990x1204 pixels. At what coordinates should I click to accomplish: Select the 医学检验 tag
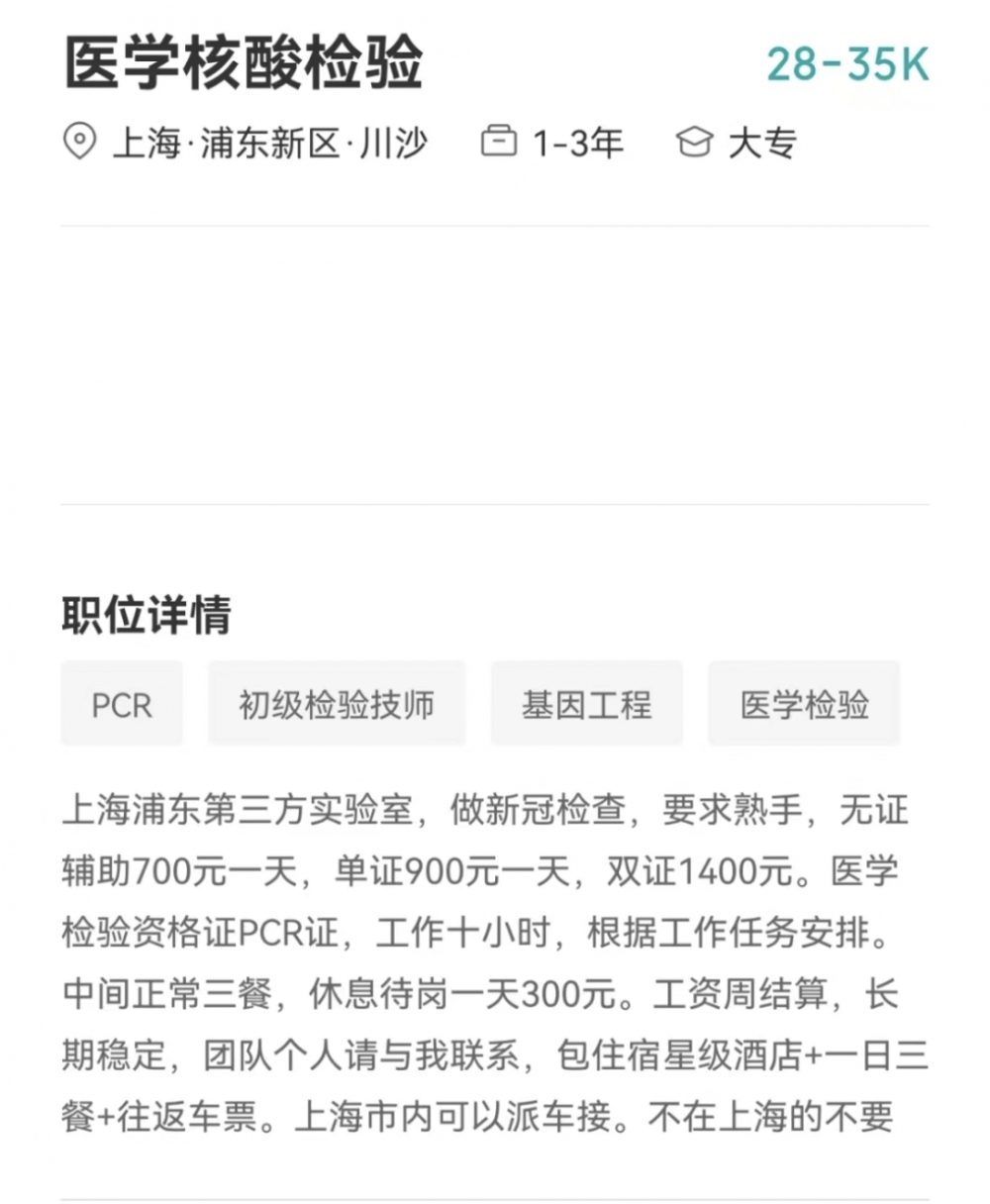pyautogui.click(x=804, y=704)
